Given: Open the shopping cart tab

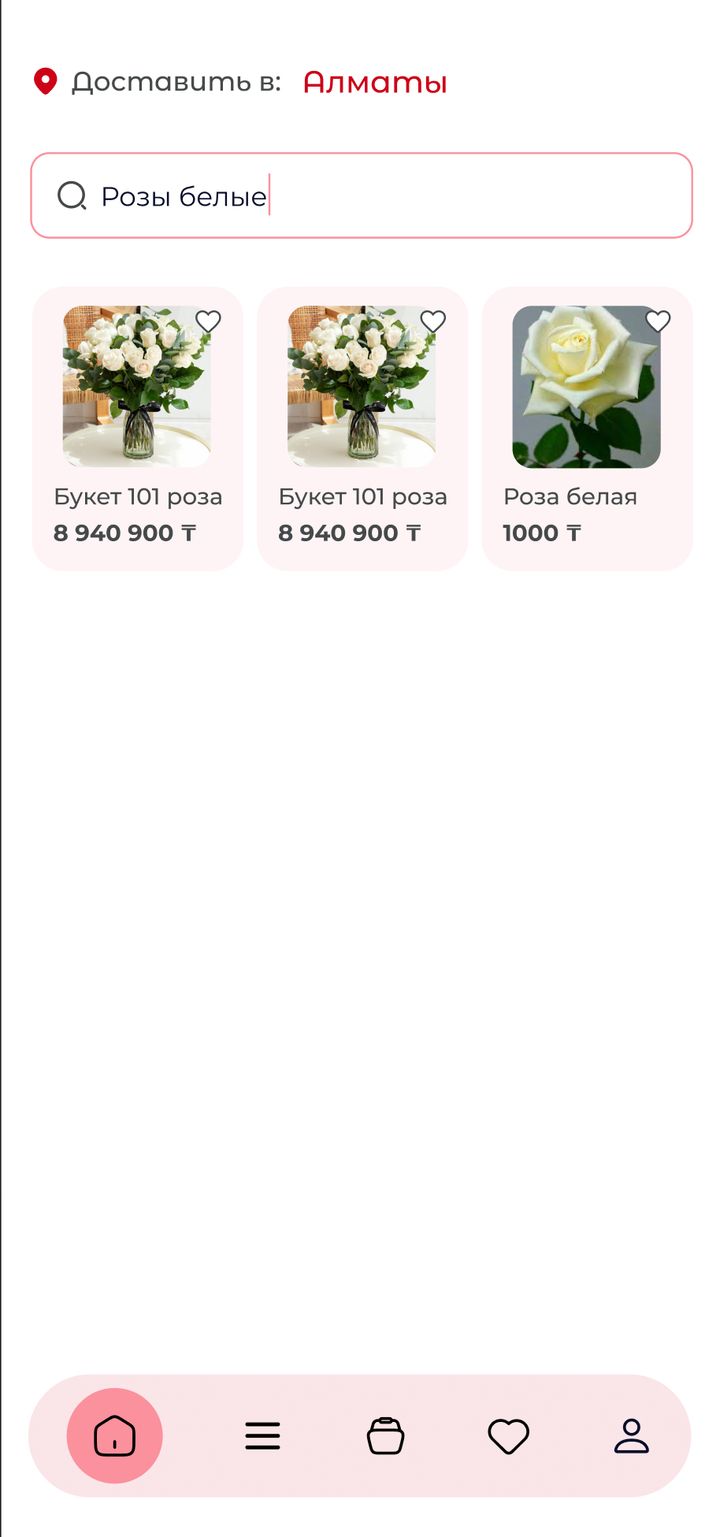Looking at the screenshot, I should (386, 1436).
